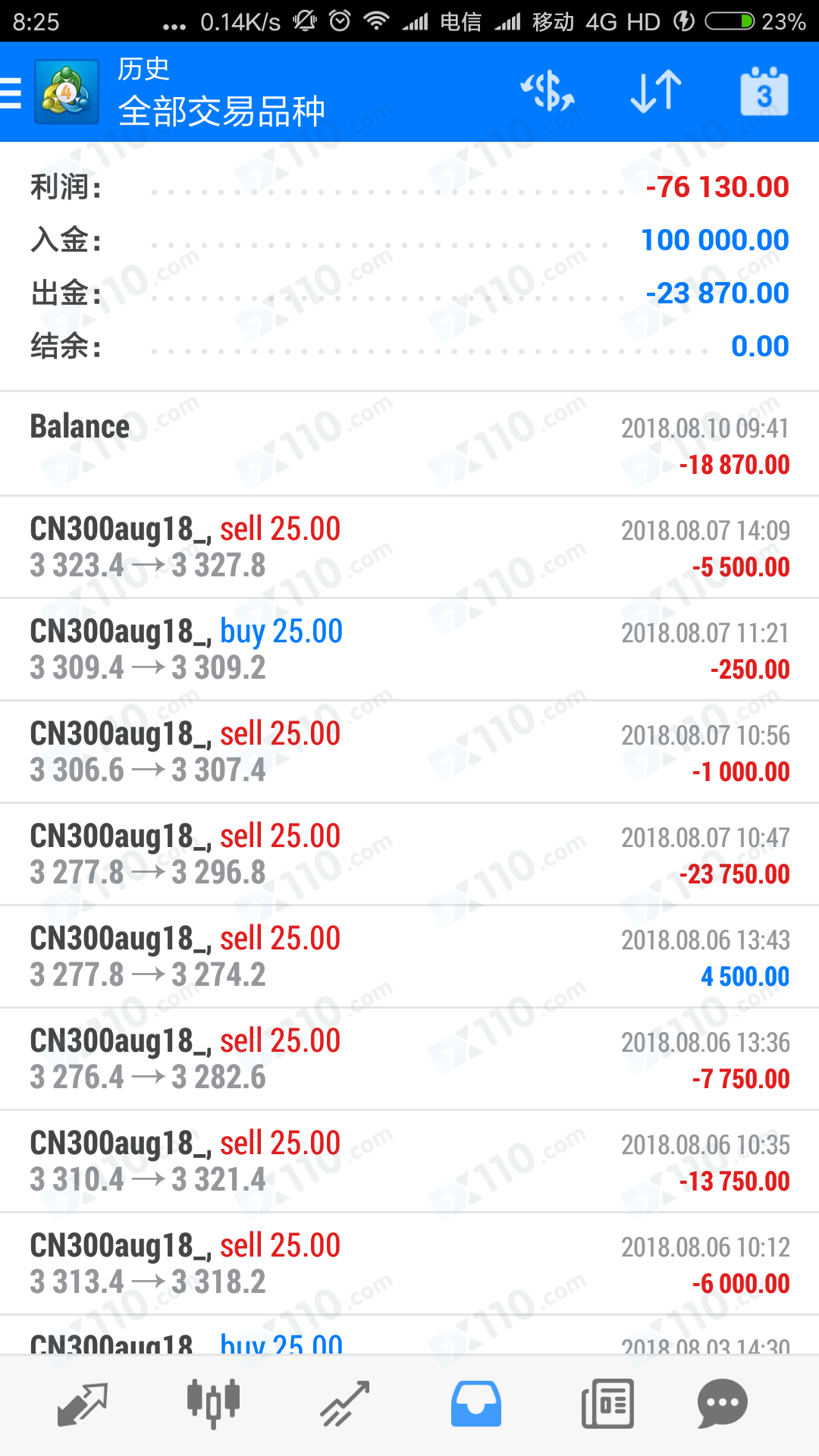Open the sell trade from 2018.08.06 10:12
The height and width of the screenshot is (1456, 819).
pyautogui.click(x=409, y=1264)
